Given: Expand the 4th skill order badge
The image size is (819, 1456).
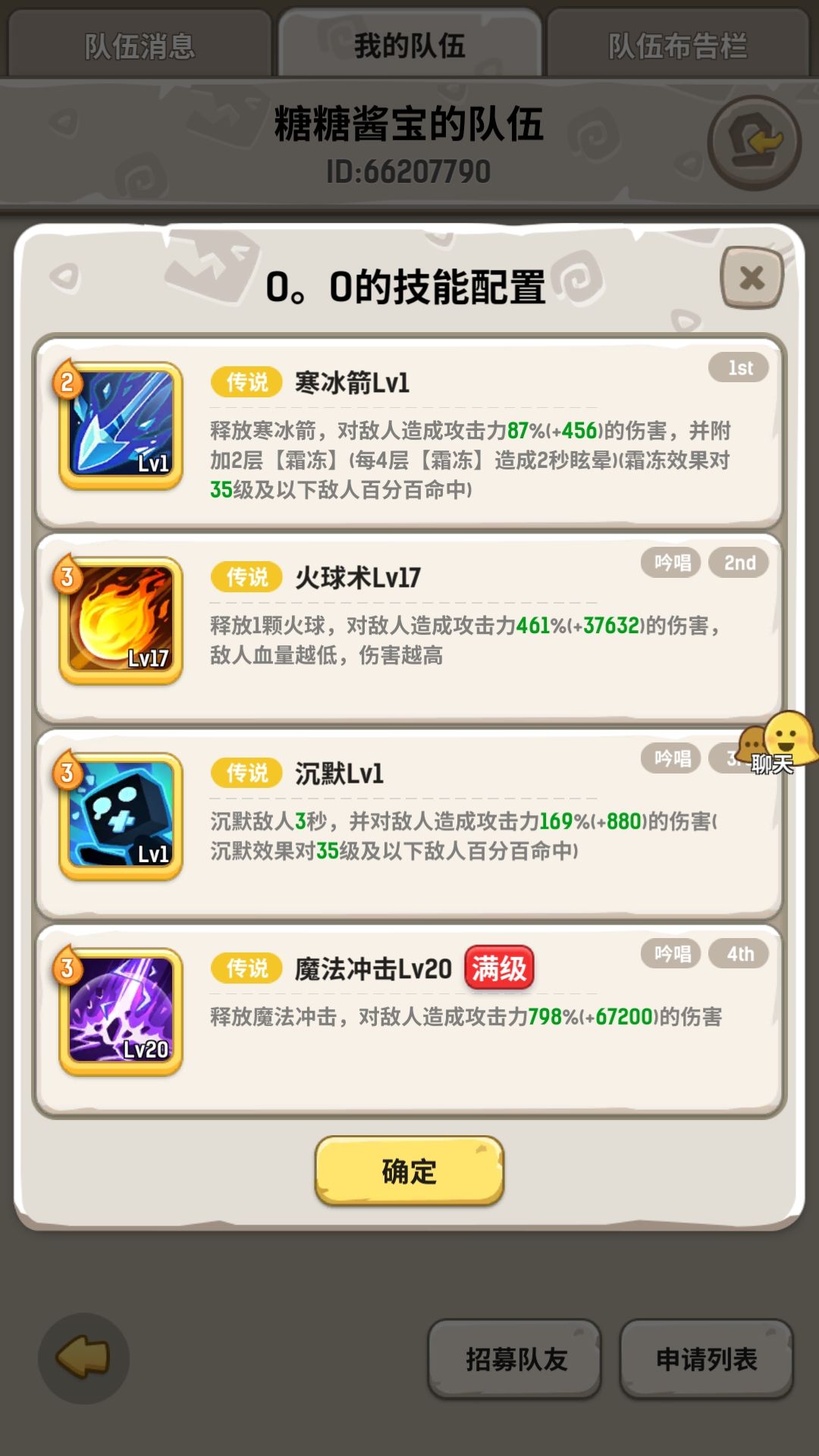Looking at the screenshot, I should click(739, 953).
